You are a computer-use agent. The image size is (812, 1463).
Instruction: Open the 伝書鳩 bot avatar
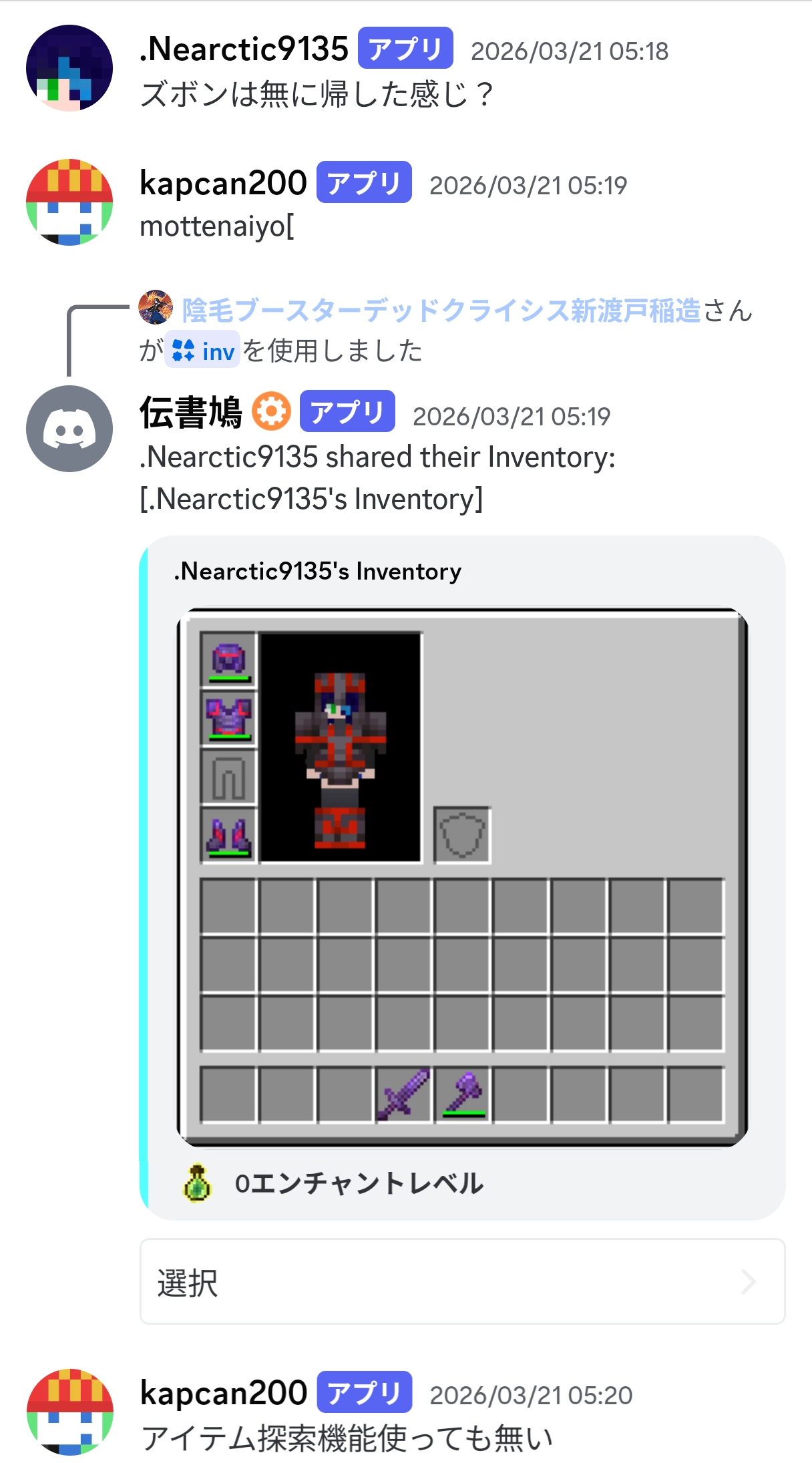click(x=69, y=429)
